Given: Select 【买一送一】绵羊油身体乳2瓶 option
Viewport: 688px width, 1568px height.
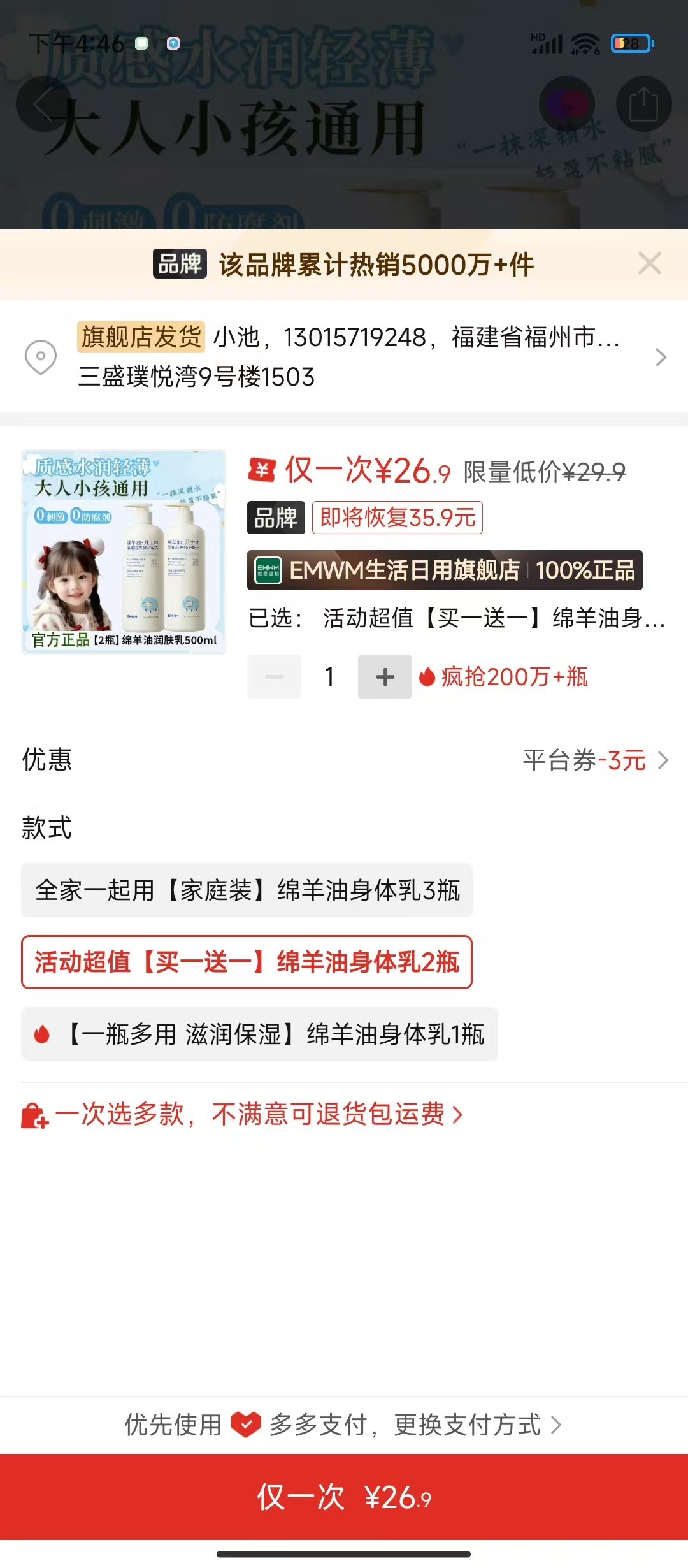Looking at the screenshot, I should 247,962.
